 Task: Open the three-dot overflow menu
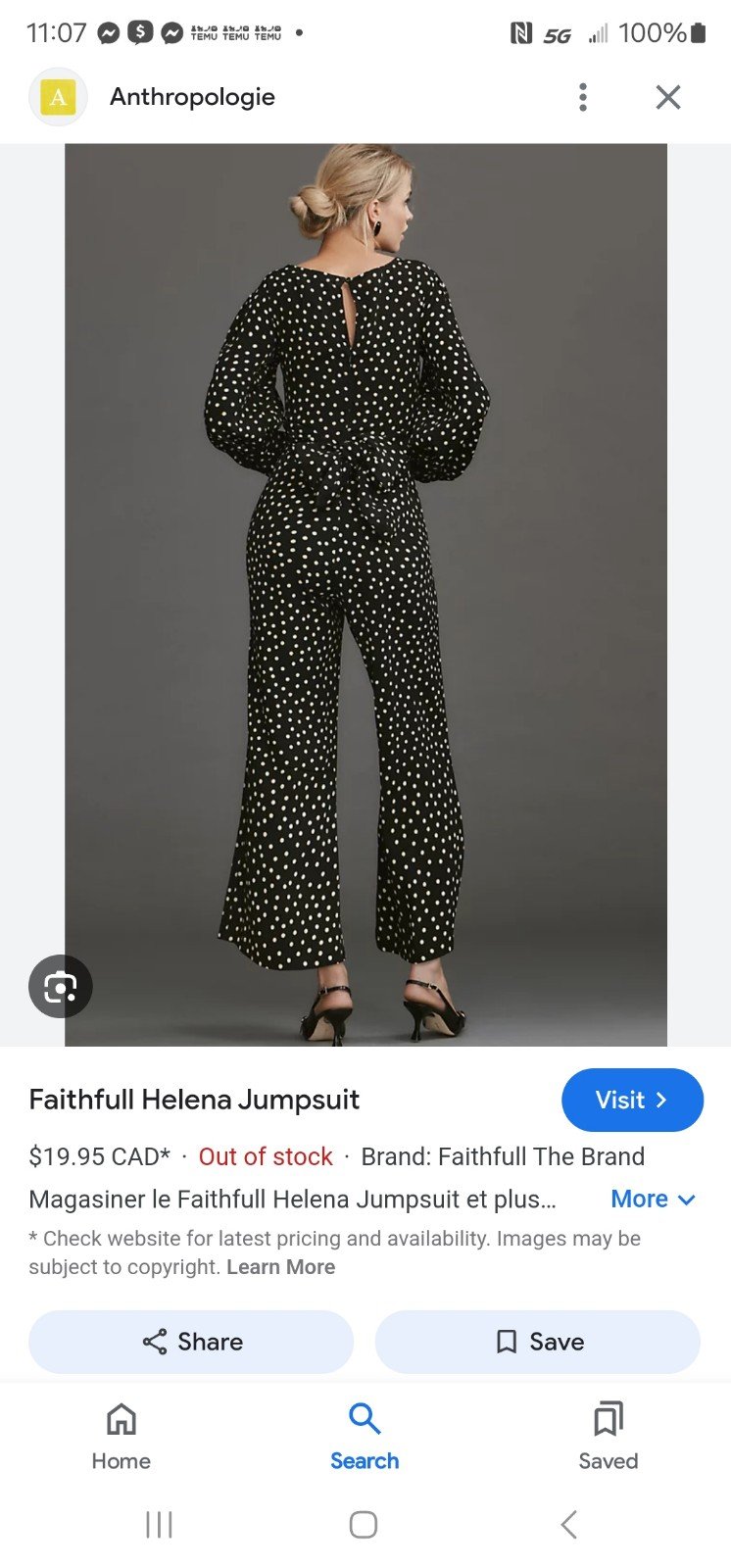click(583, 97)
